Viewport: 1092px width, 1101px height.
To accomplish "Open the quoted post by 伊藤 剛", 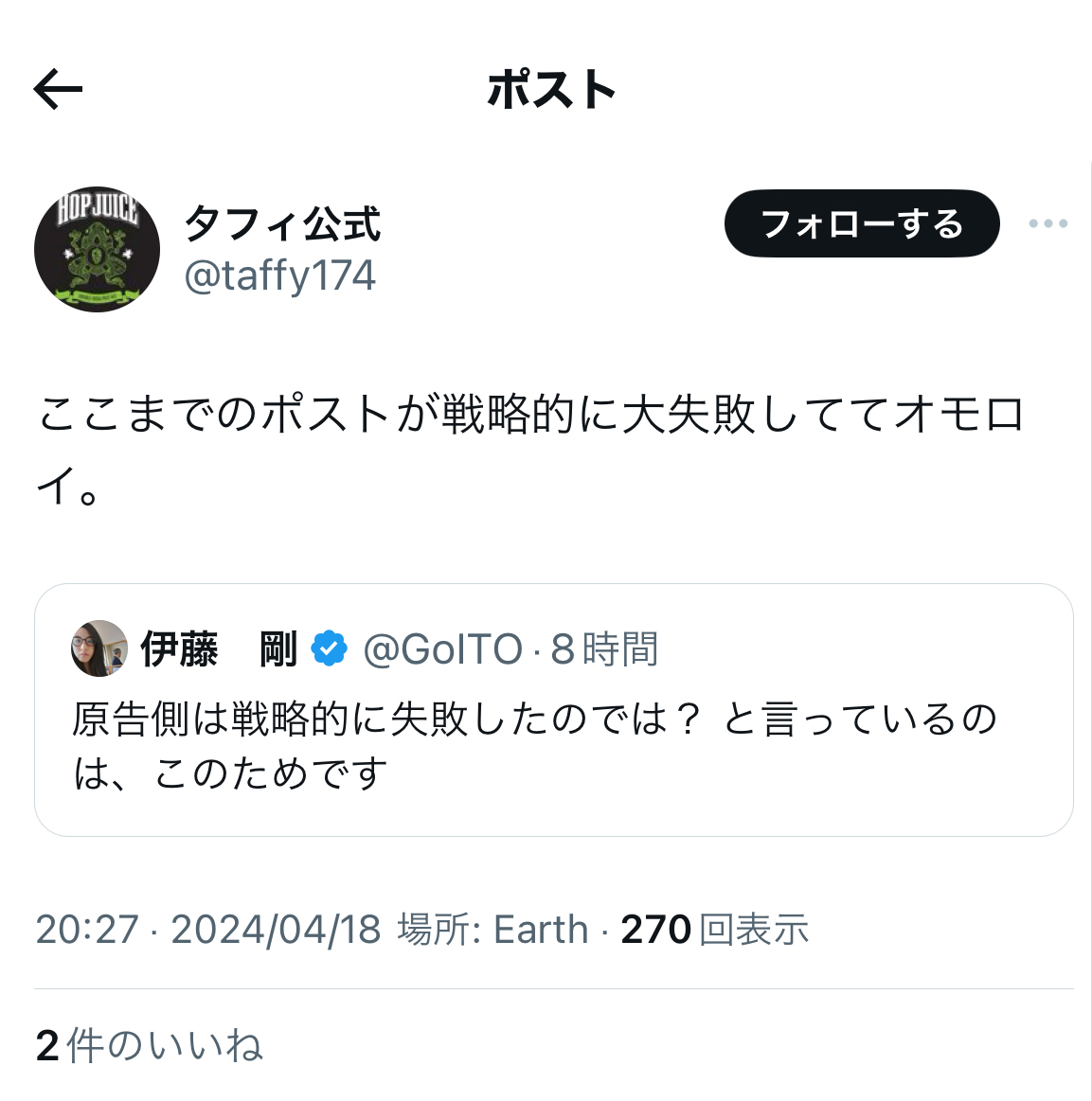I will click(553, 747).
